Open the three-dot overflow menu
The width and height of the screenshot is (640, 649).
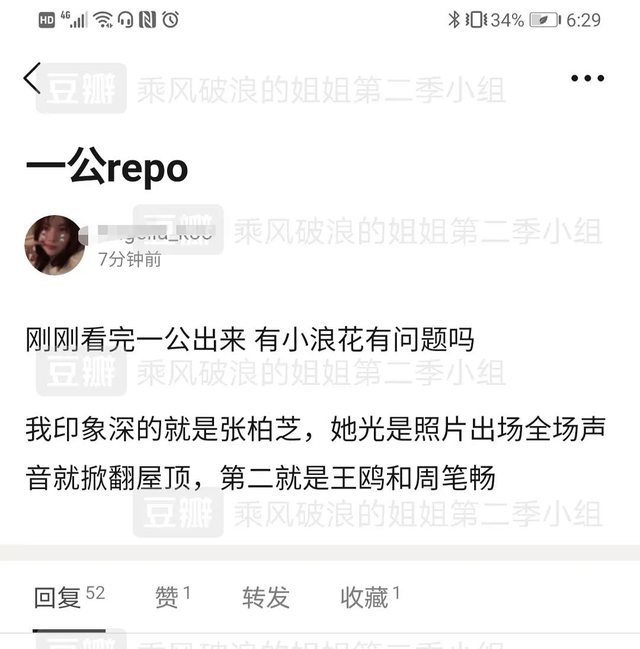click(x=587, y=79)
